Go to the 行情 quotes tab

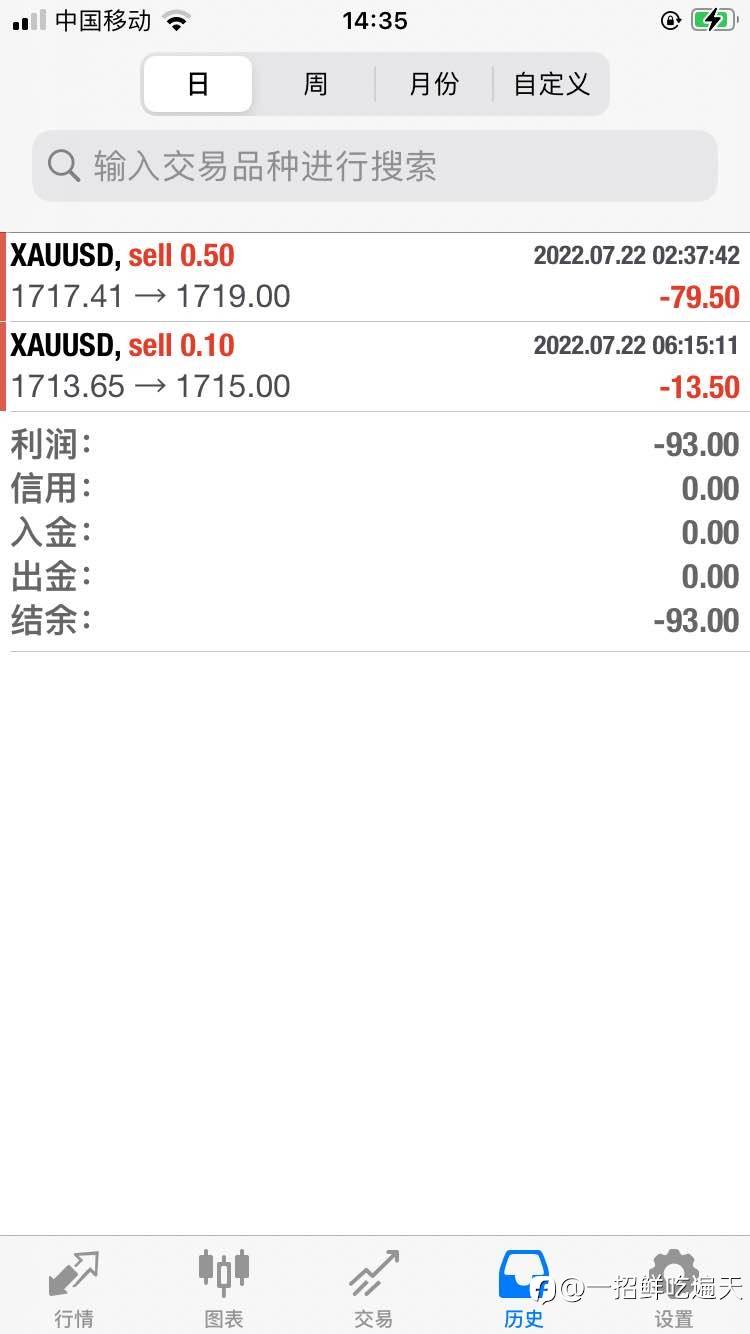74,1288
